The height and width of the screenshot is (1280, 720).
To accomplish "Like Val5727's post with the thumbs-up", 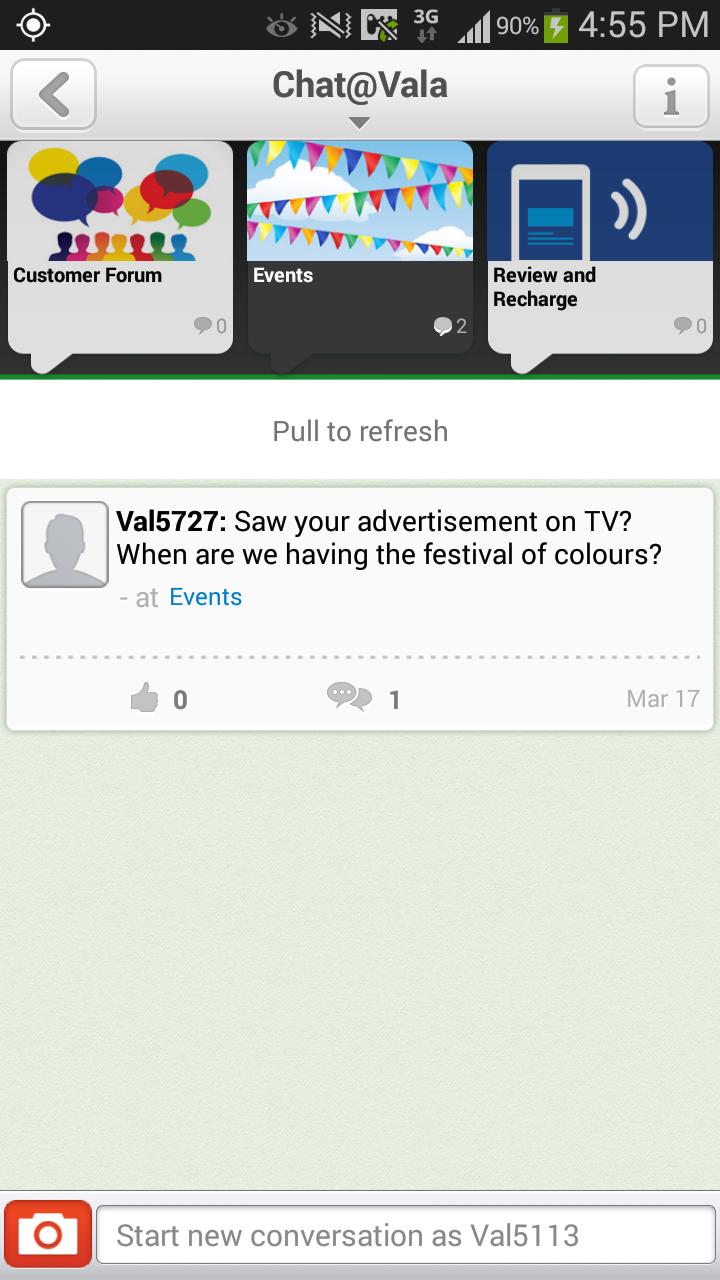I will click(146, 699).
